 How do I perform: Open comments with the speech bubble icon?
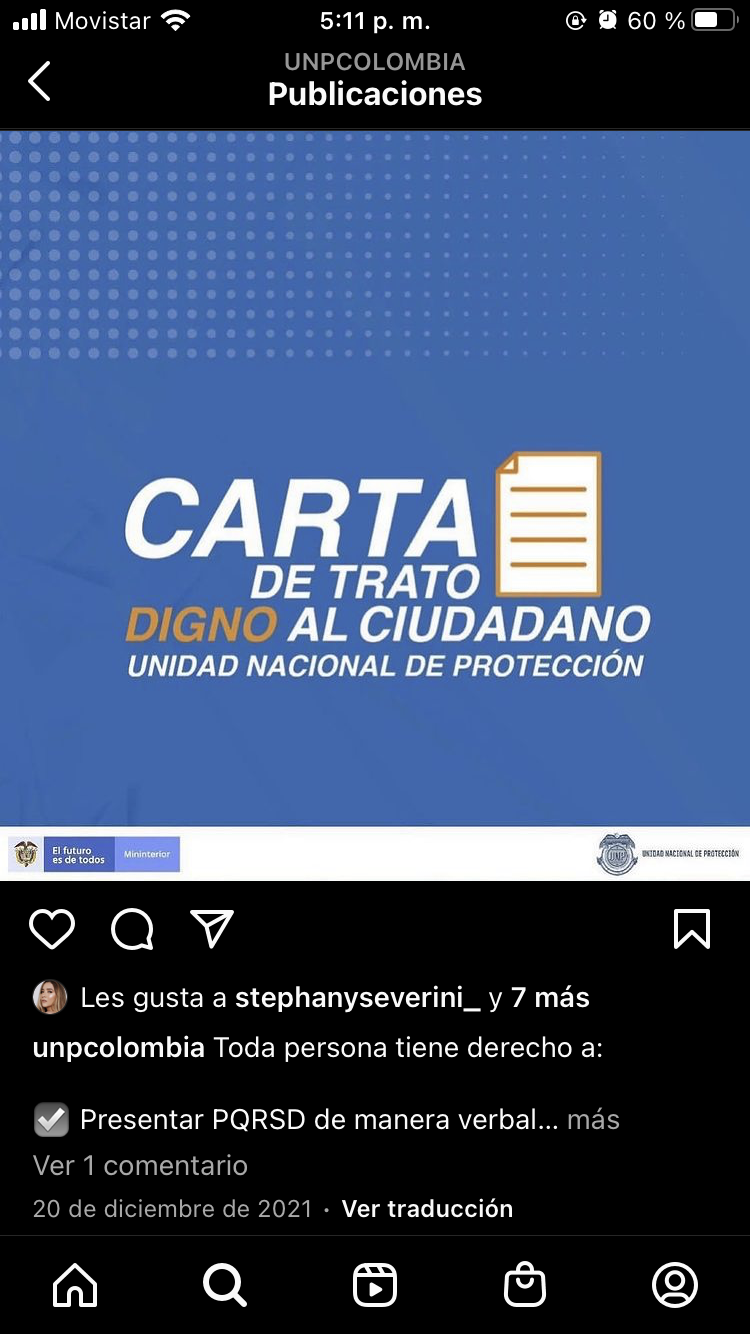(x=132, y=929)
